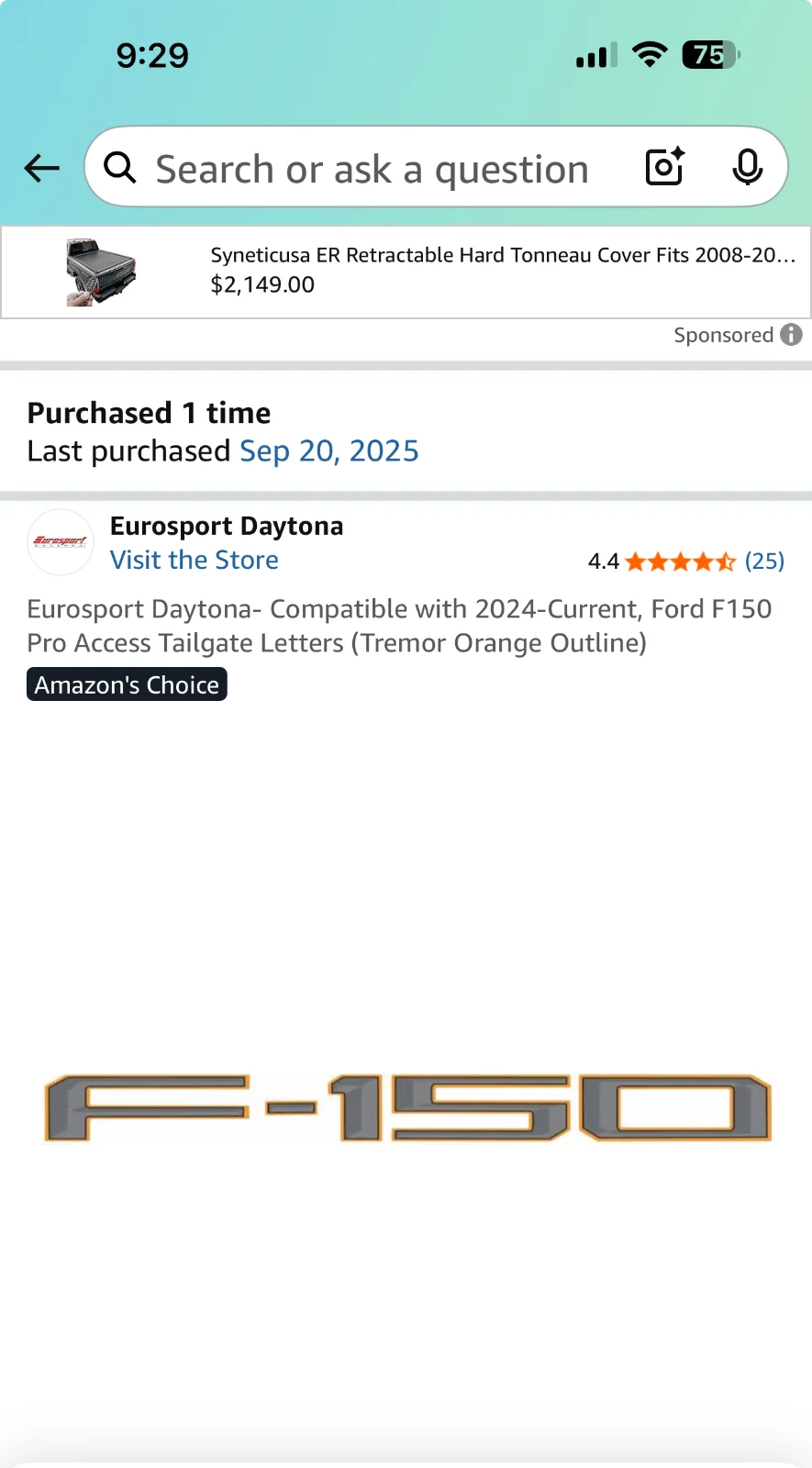Tap the Amazon's Choice badge
Screen dimensions: 812x1468
coord(127,685)
